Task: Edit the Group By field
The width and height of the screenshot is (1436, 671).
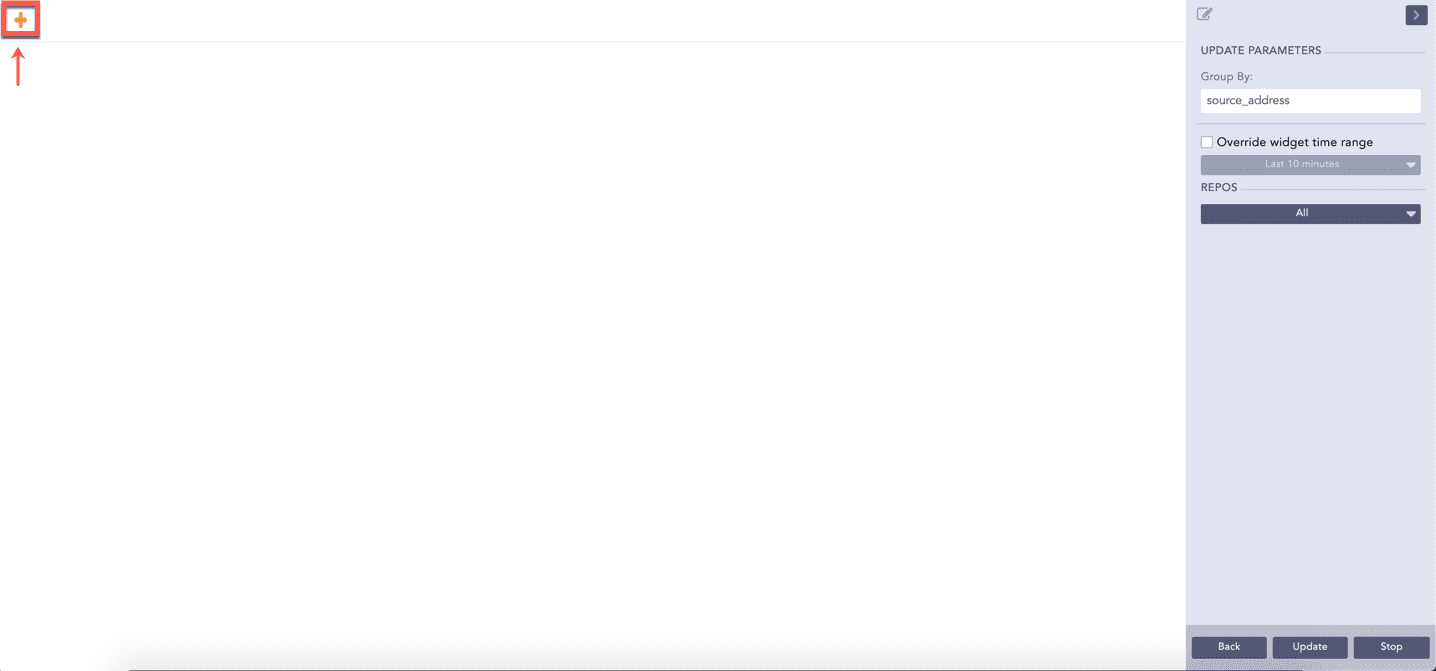Action: tap(1310, 101)
